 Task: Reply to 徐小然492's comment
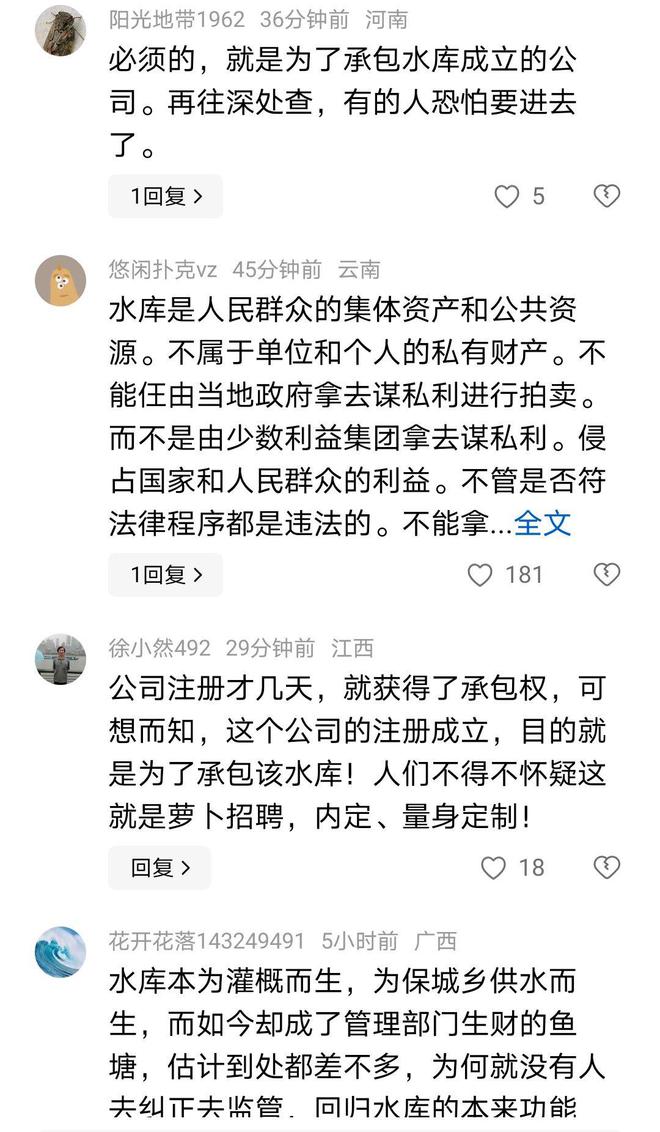pos(160,868)
